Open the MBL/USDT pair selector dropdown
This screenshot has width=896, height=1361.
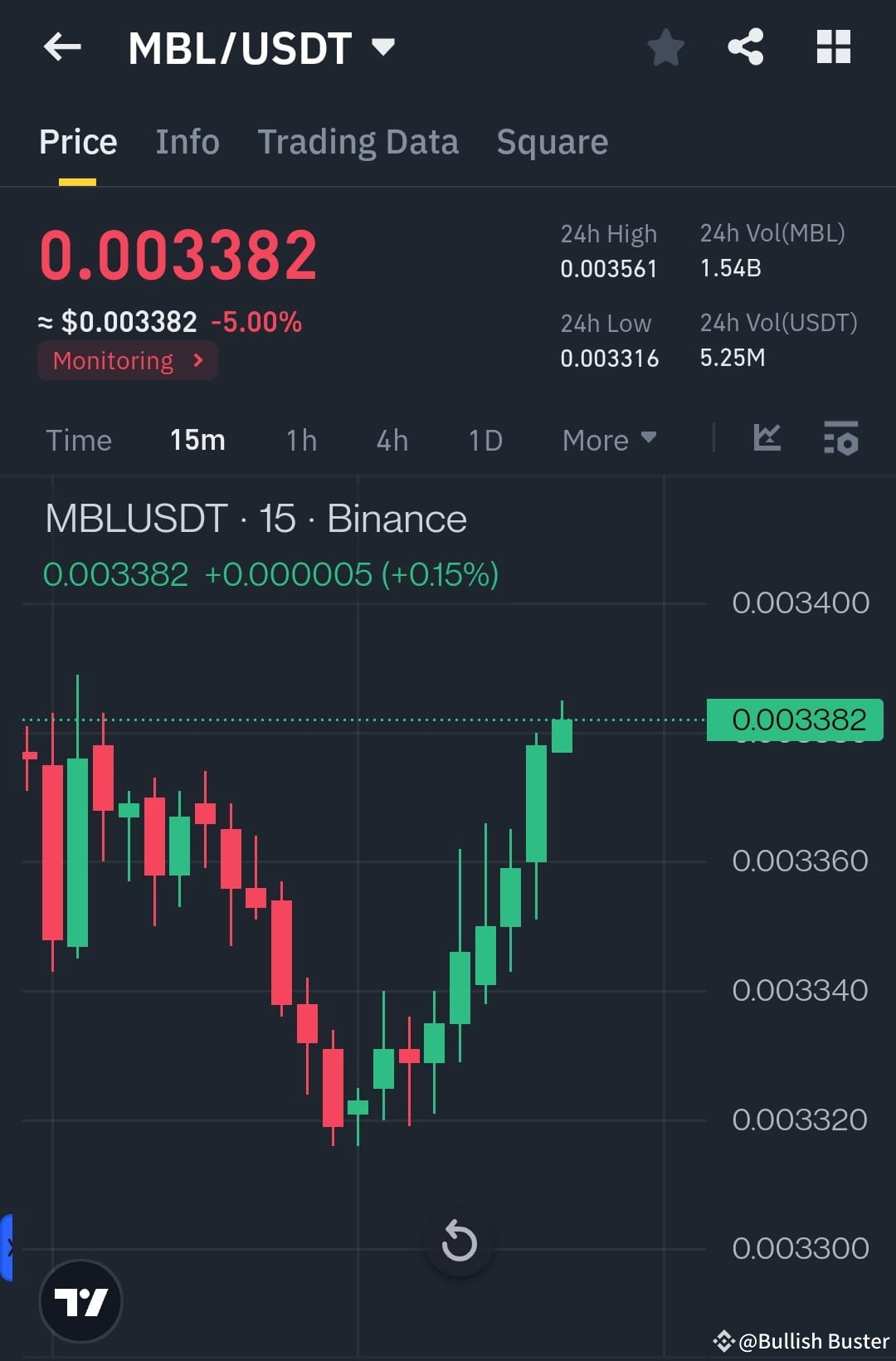point(382,47)
